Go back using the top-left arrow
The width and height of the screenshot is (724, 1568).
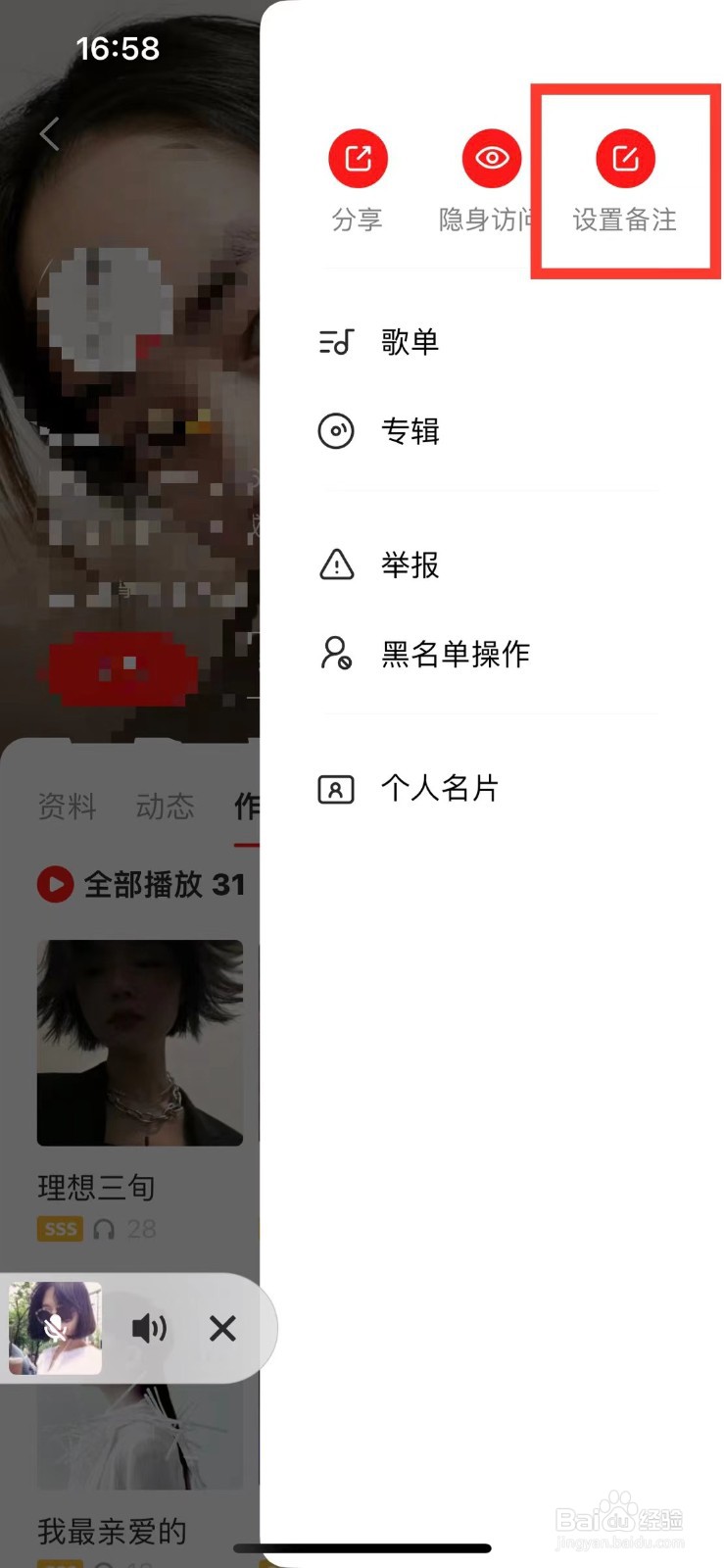pos(47,133)
